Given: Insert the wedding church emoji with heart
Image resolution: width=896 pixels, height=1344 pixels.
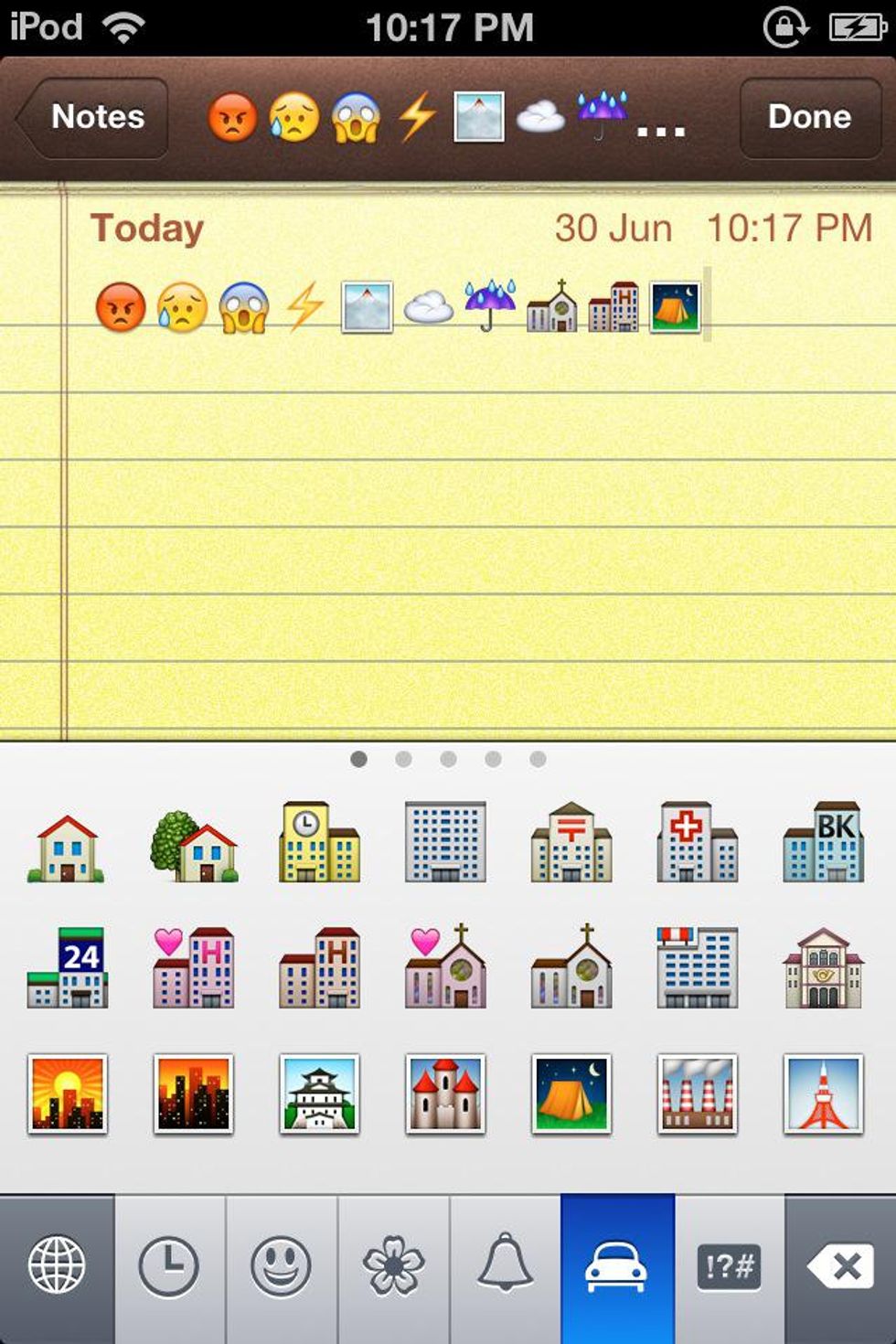Looking at the screenshot, I should click(445, 968).
